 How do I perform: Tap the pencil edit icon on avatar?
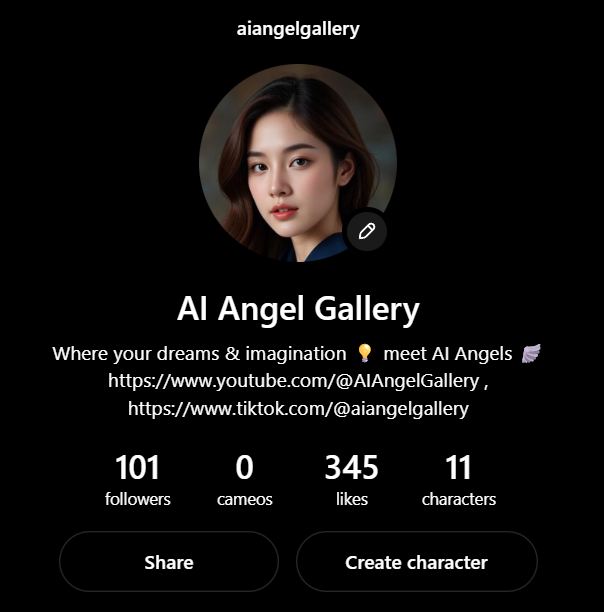coord(366,231)
